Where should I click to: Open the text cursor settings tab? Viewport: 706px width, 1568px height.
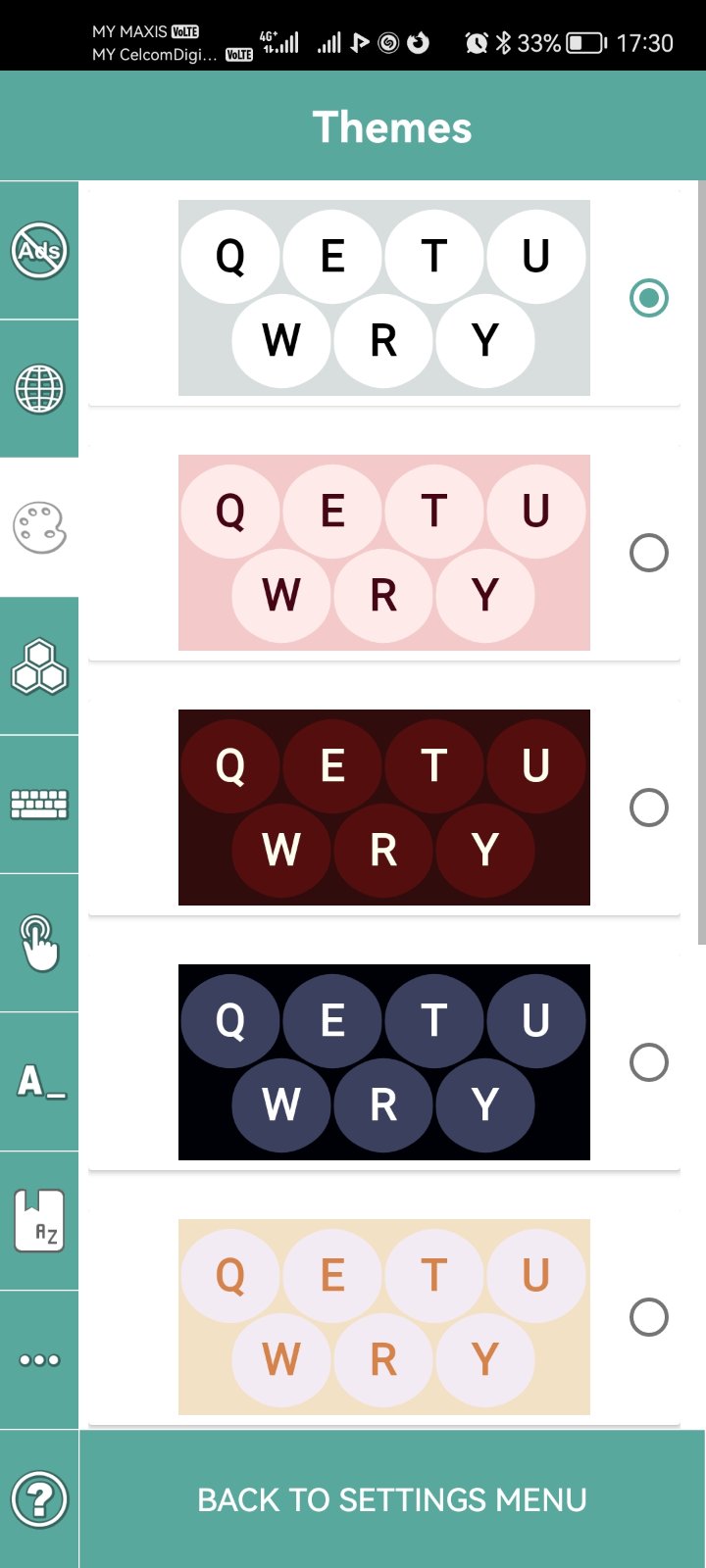39,1082
